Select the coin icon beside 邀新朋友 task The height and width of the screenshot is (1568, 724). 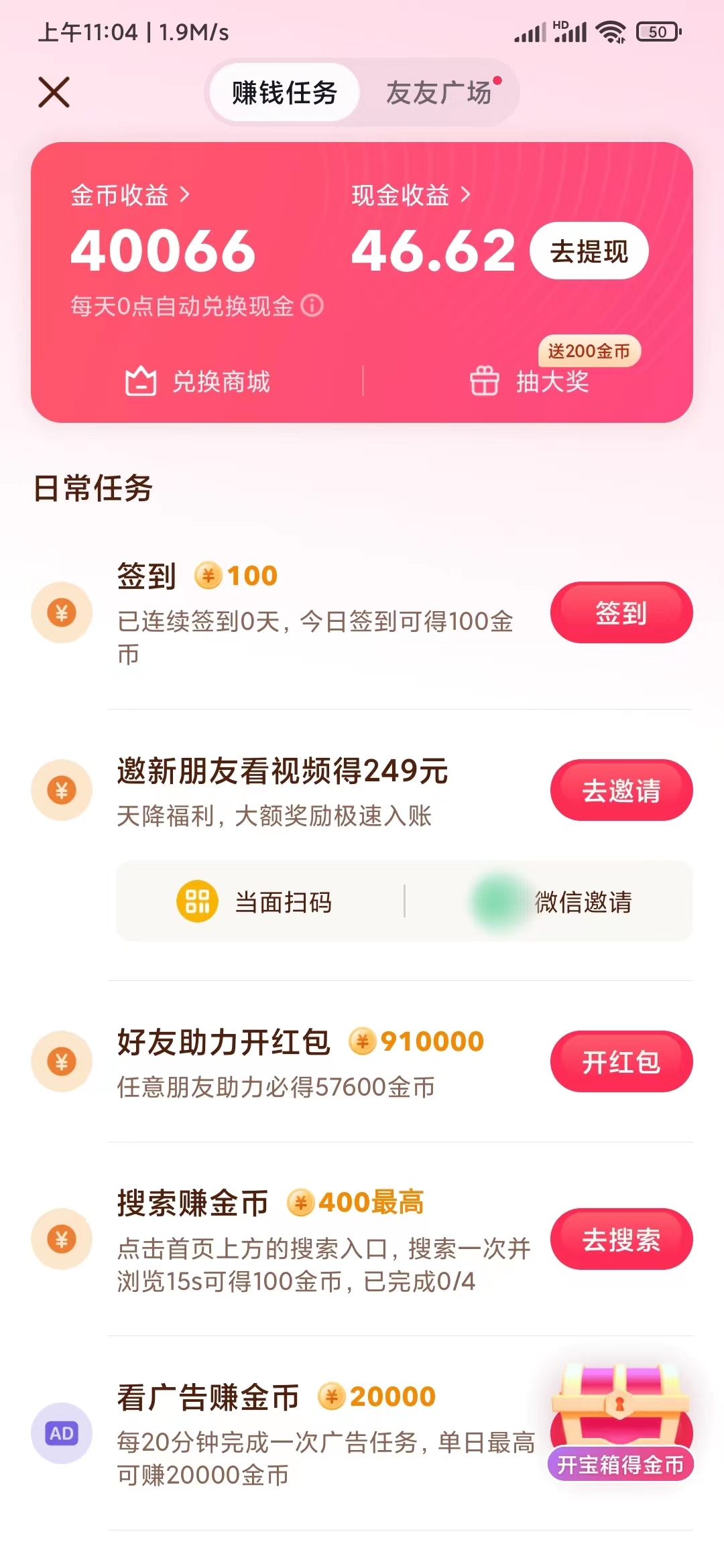[x=61, y=789]
